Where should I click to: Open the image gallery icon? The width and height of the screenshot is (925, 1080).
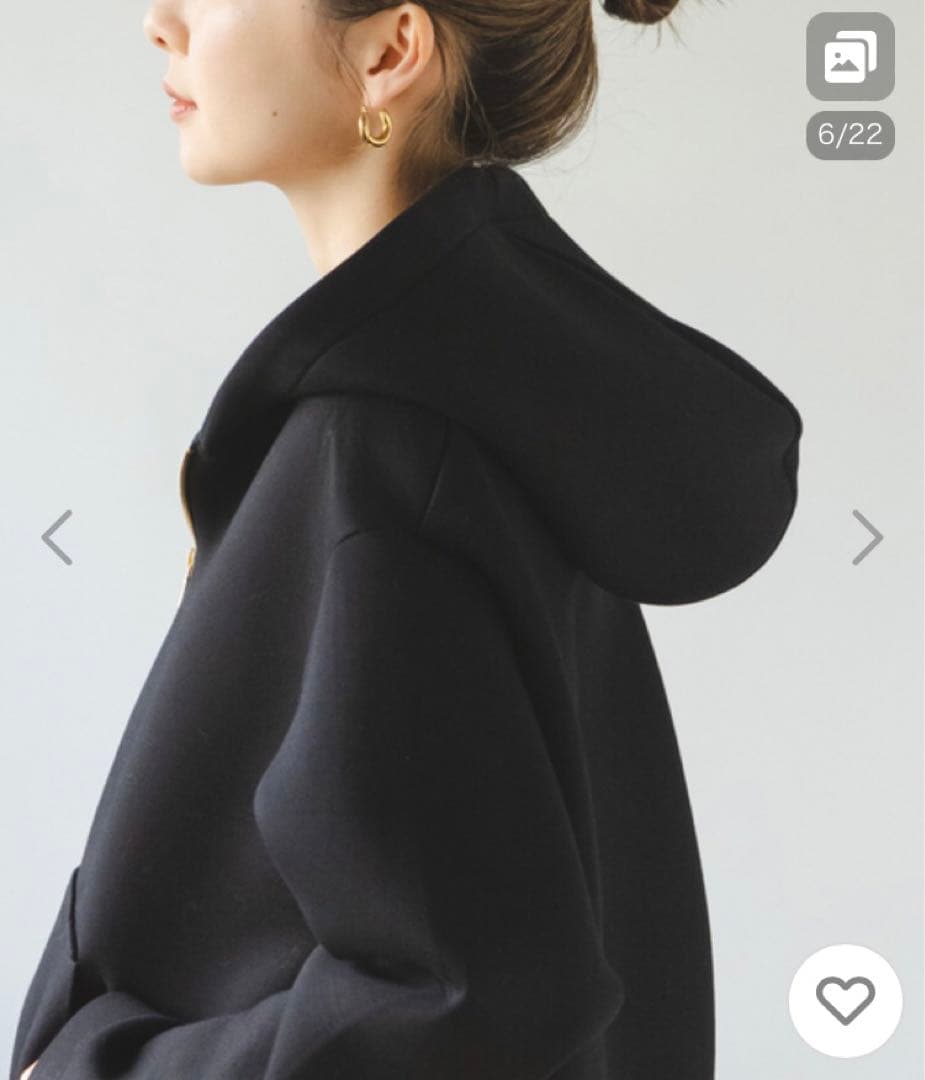click(850, 57)
